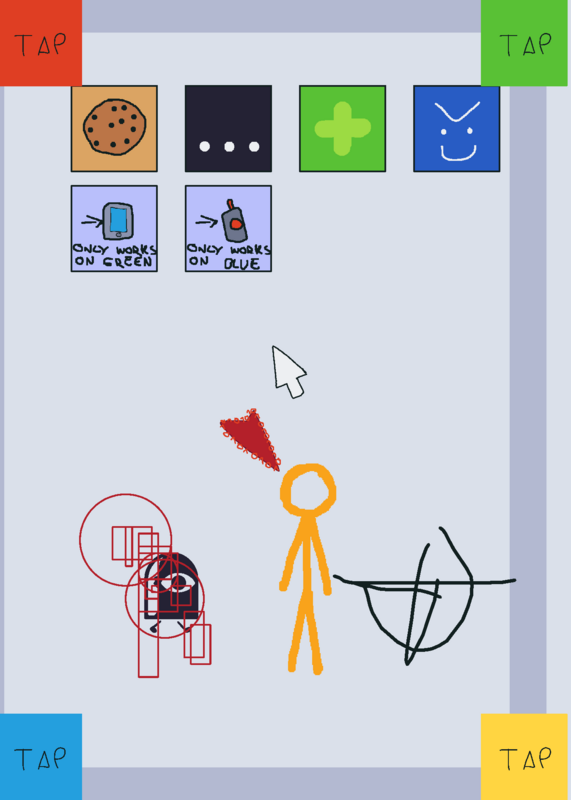Select the cookie tile
Image resolution: width=571 pixels, height=800 pixels.
tap(114, 129)
